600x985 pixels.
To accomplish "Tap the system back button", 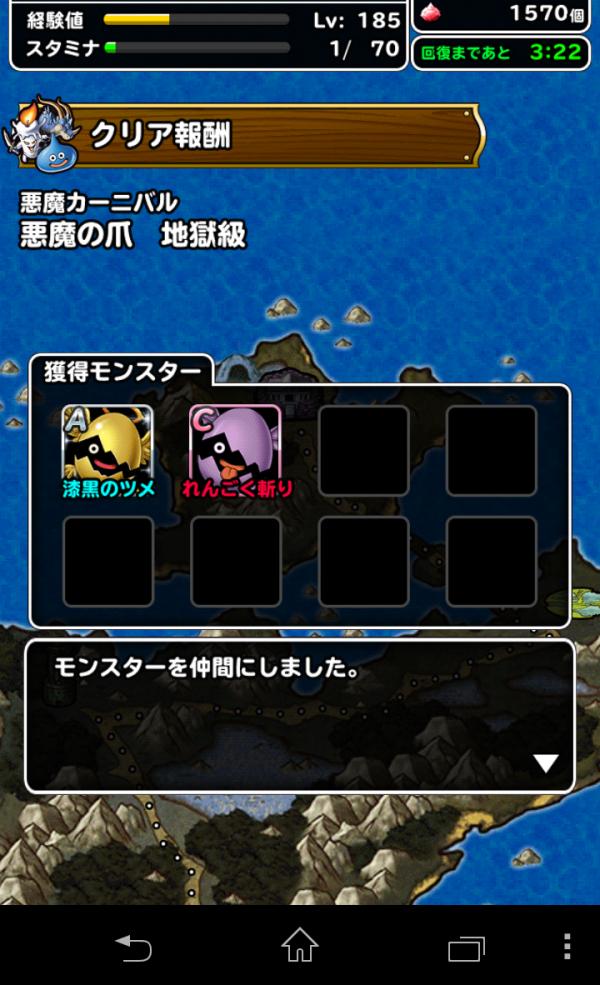I will 132,946.
